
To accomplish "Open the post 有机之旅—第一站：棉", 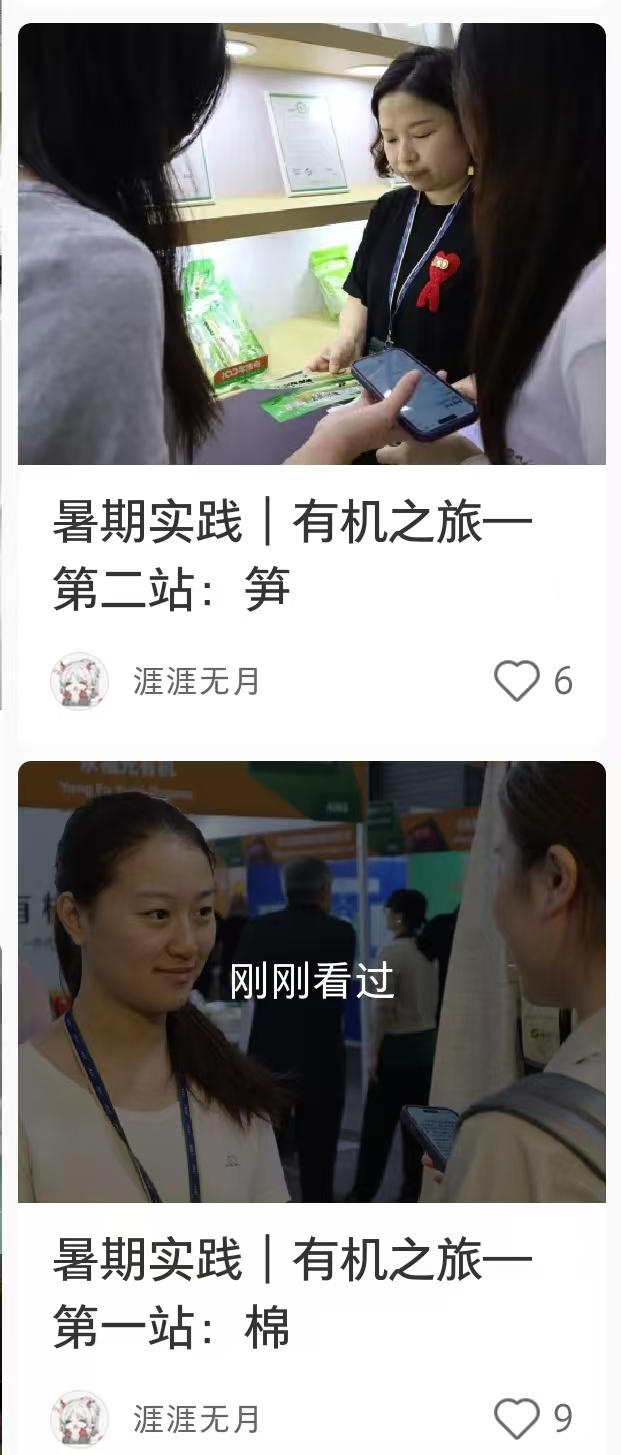I will 292,1293.
